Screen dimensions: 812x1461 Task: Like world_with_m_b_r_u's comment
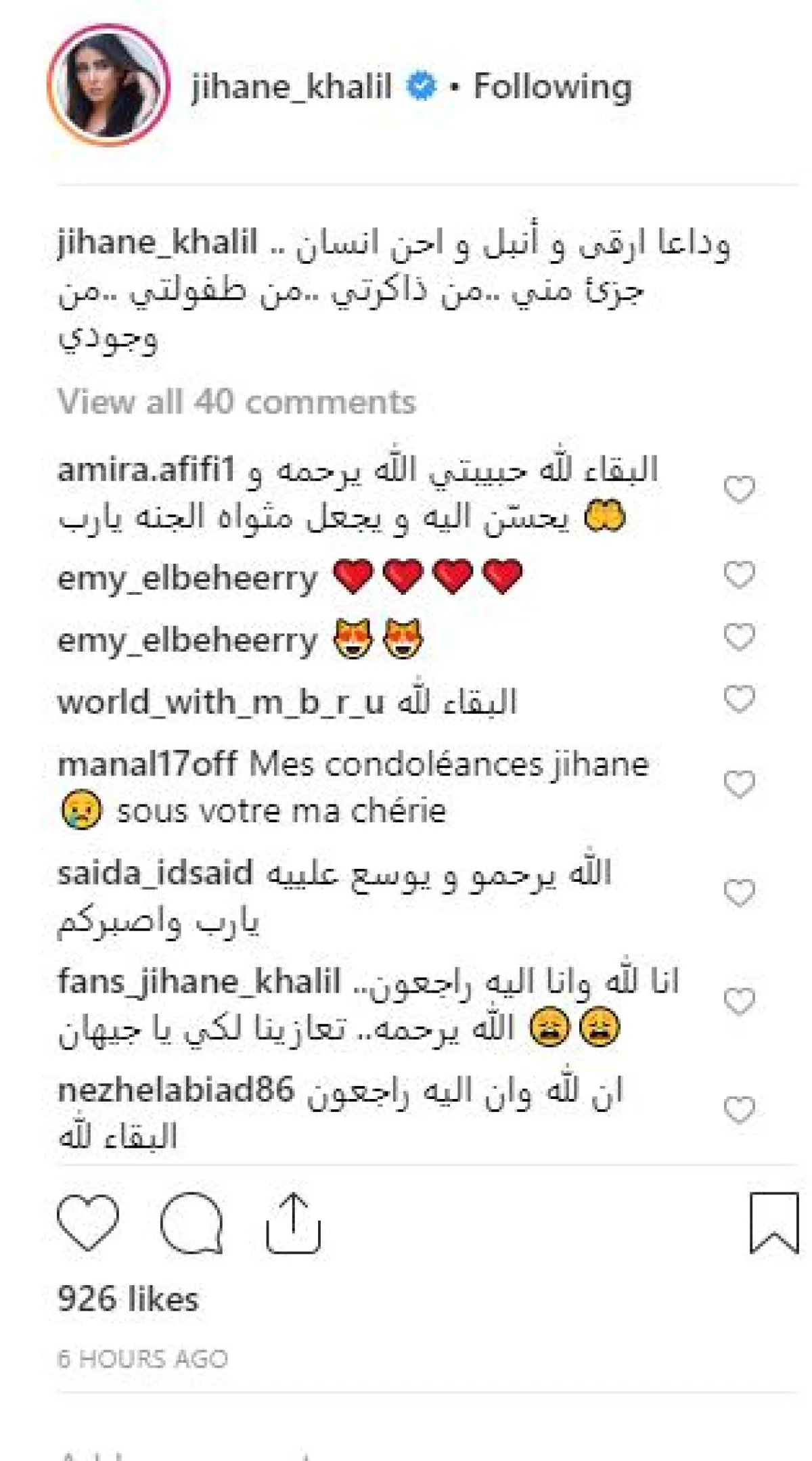[x=739, y=699]
